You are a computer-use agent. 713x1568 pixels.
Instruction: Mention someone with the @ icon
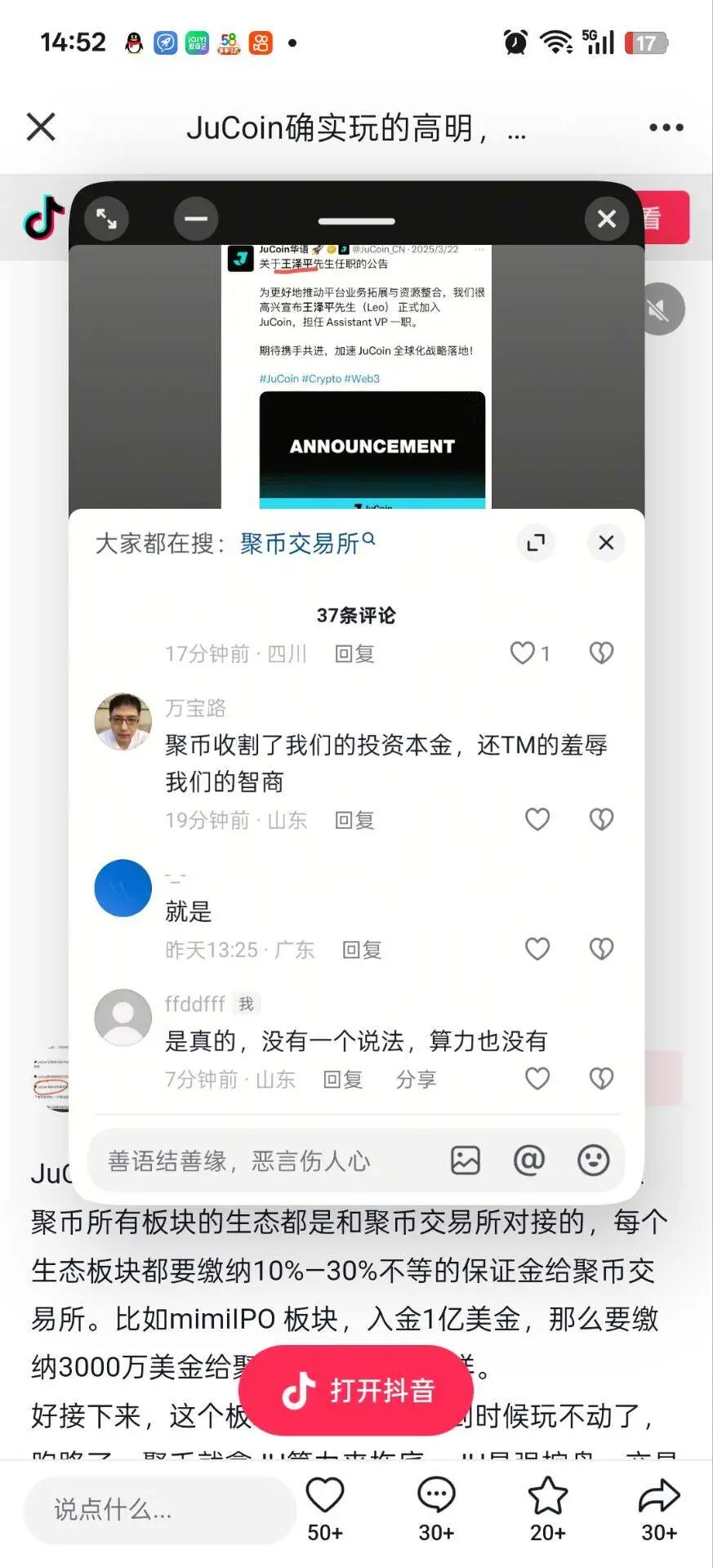(528, 1160)
